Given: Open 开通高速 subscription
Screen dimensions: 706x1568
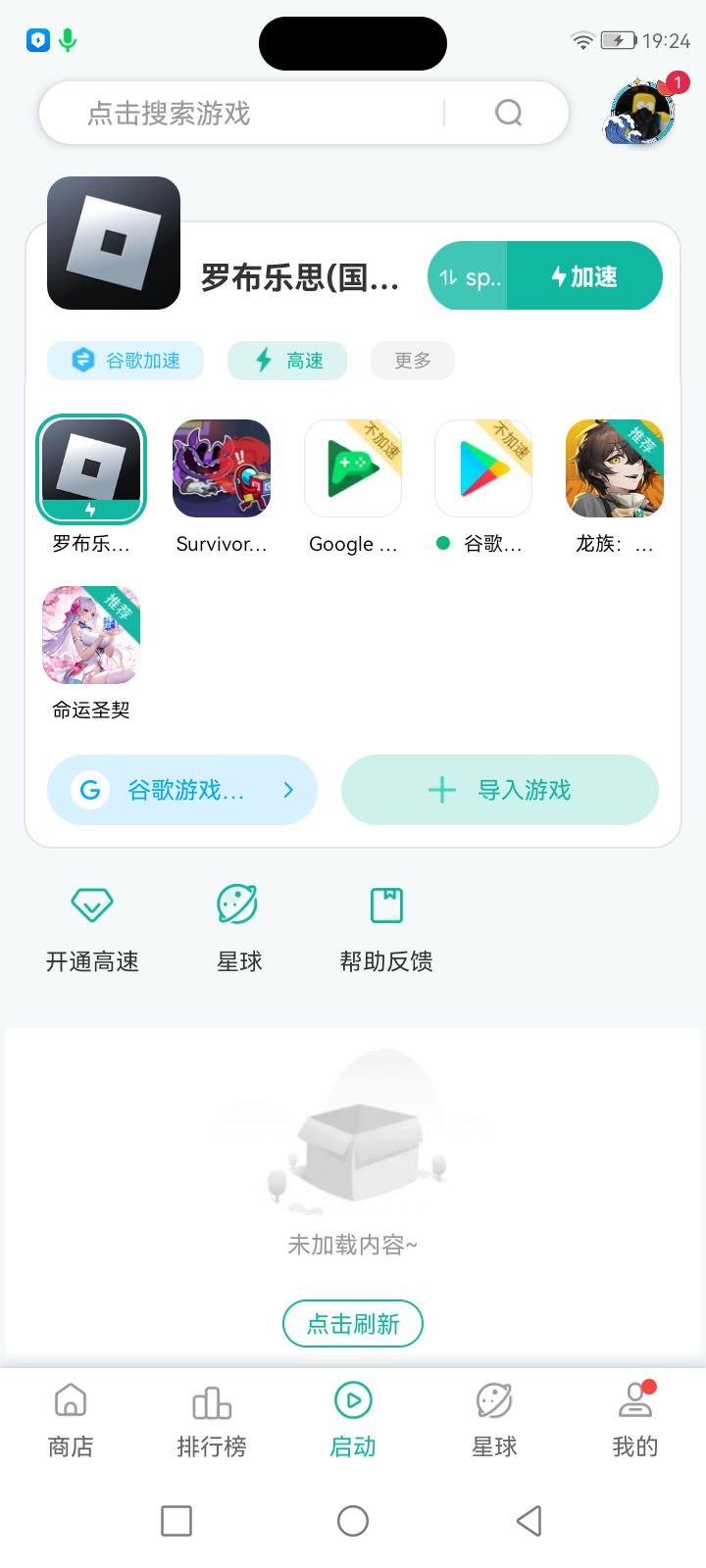Looking at the screenshot, I should click(x=92, y=927).
